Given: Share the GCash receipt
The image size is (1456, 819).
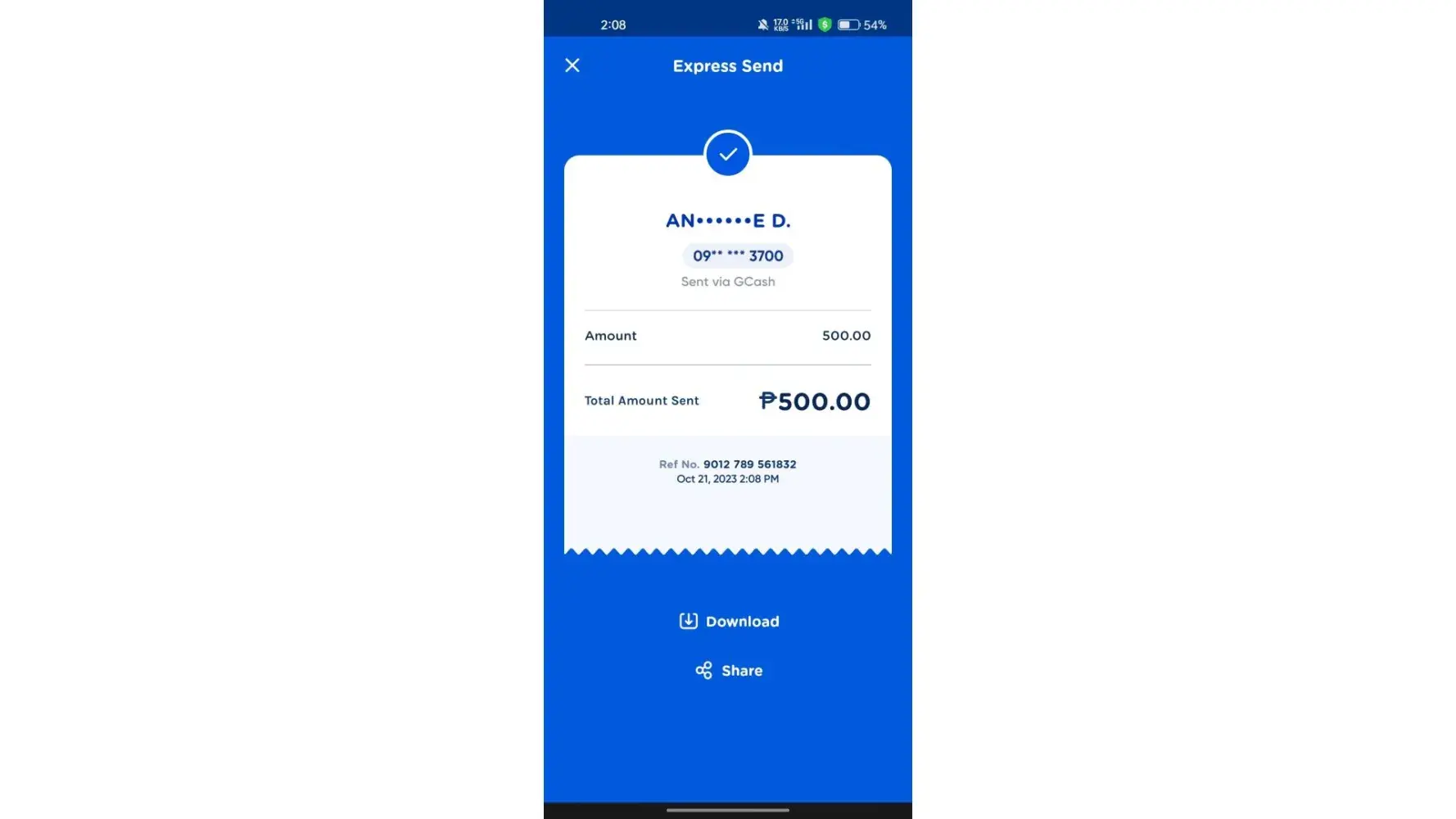Looking at the screenshot, I should [729, 671].
